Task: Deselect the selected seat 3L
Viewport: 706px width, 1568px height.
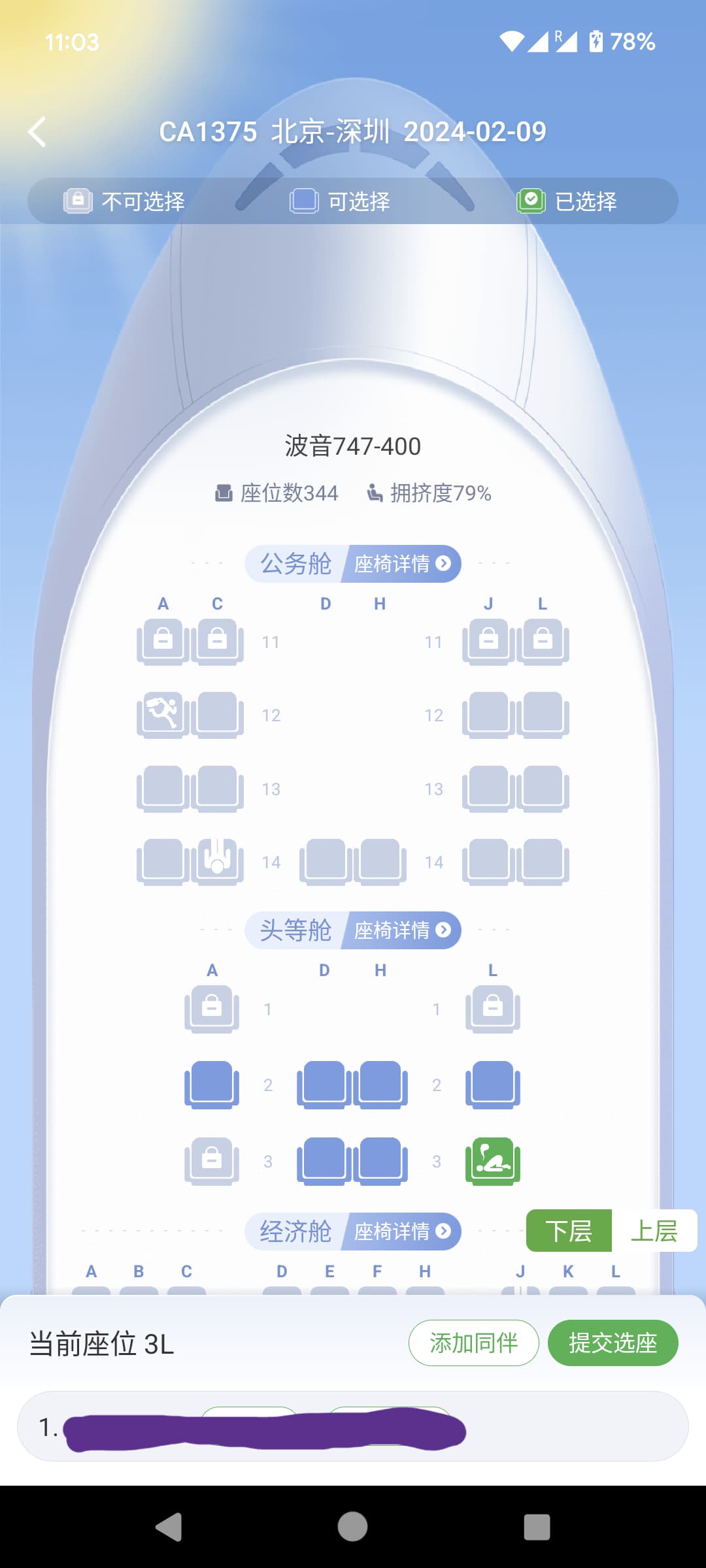Action: tap(493, 1162)
